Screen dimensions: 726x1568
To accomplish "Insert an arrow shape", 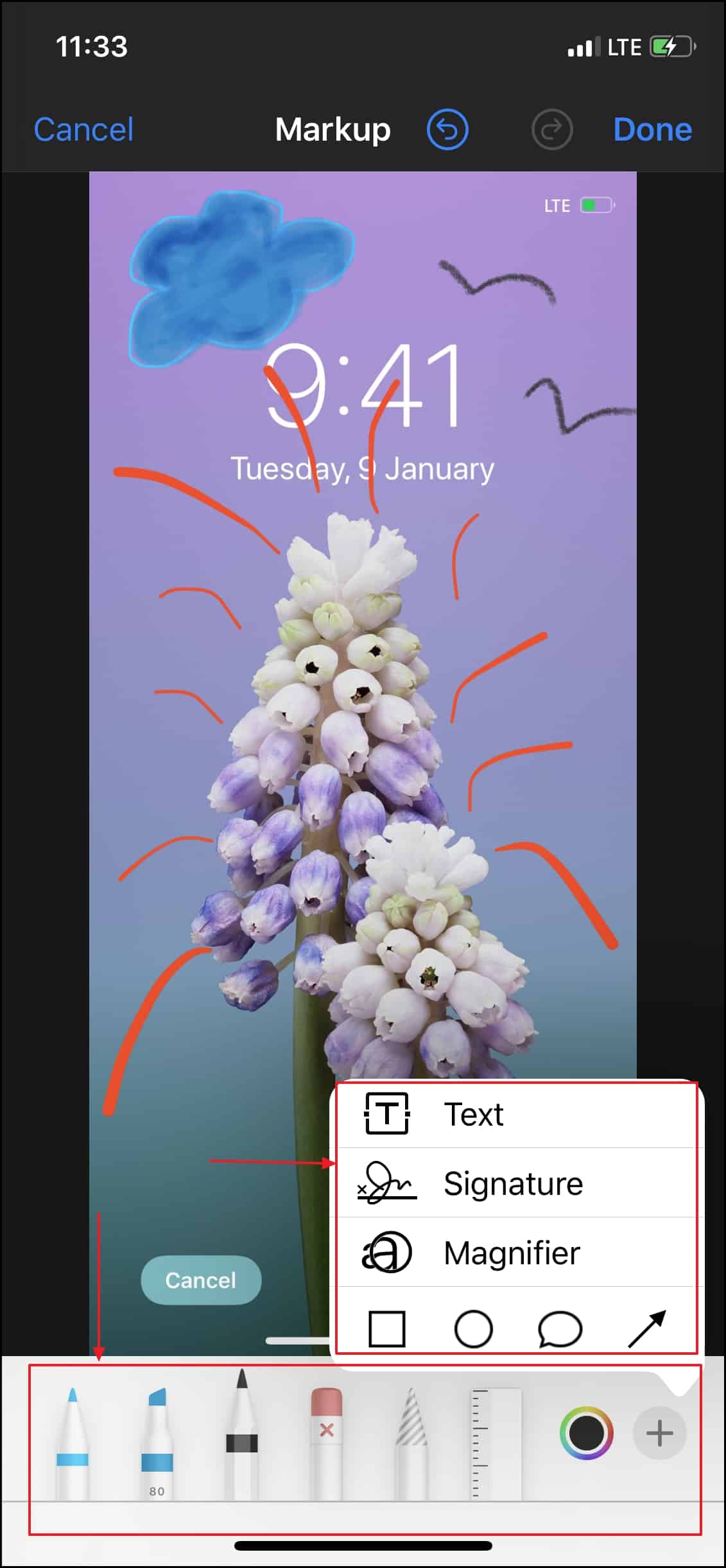I will pos(646,1328).
